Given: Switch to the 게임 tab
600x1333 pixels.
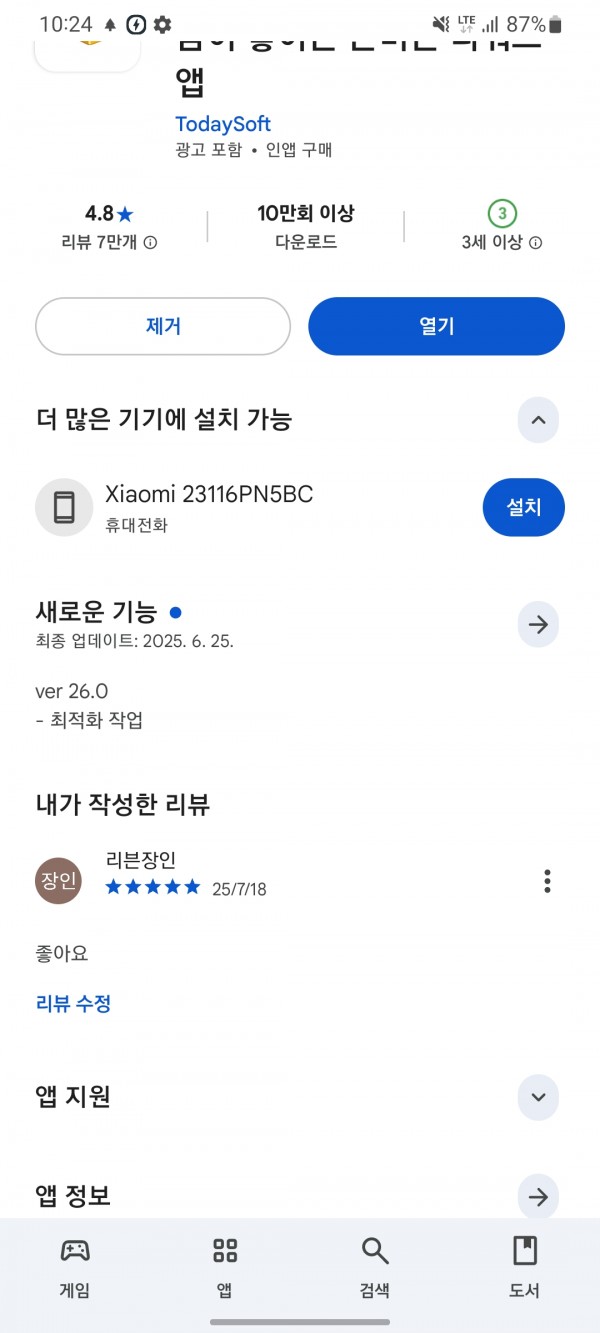Looking at the screenshot, I should point(75,1266).
